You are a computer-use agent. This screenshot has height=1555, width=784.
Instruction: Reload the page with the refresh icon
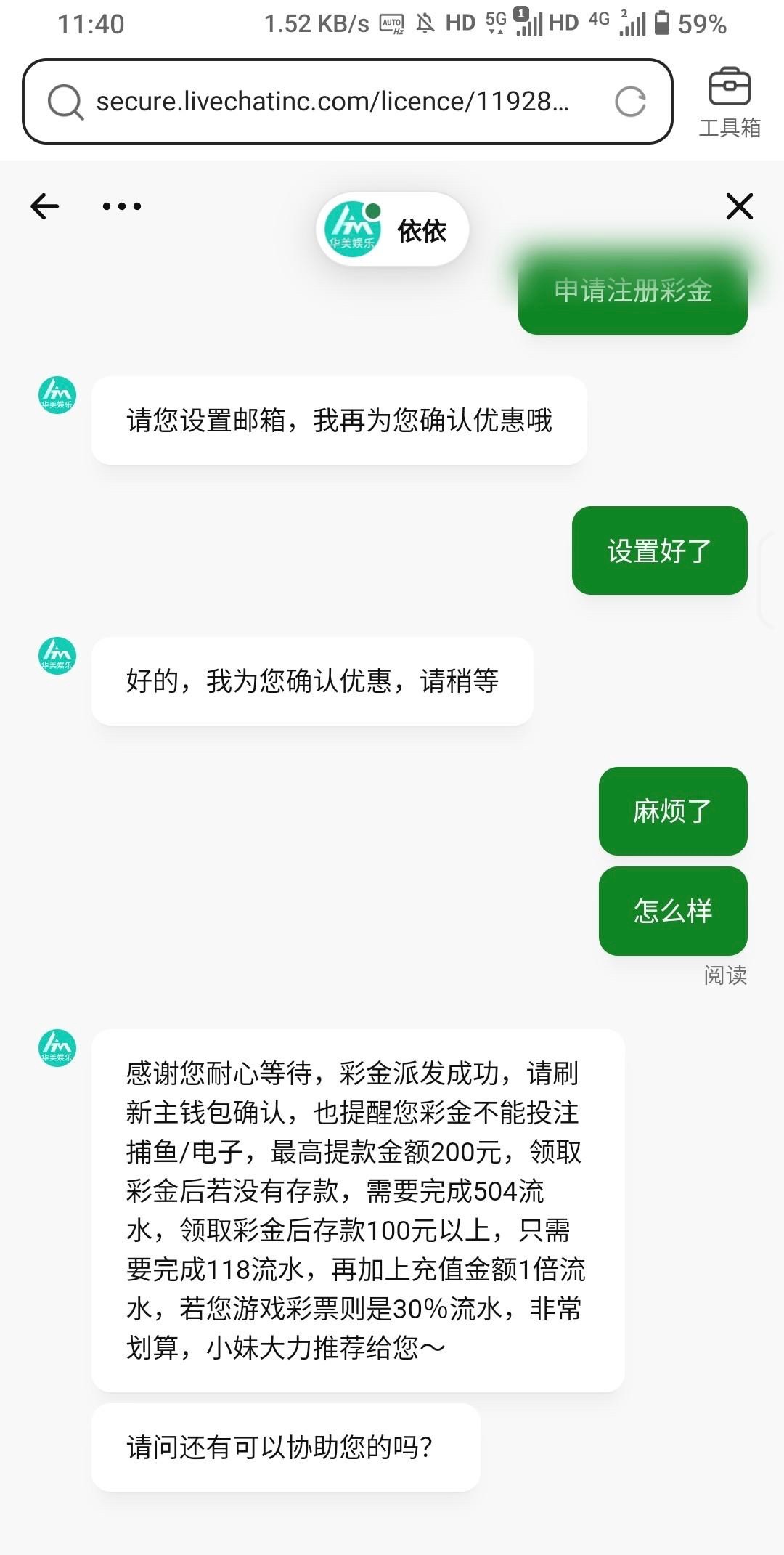tap(630, 102)
